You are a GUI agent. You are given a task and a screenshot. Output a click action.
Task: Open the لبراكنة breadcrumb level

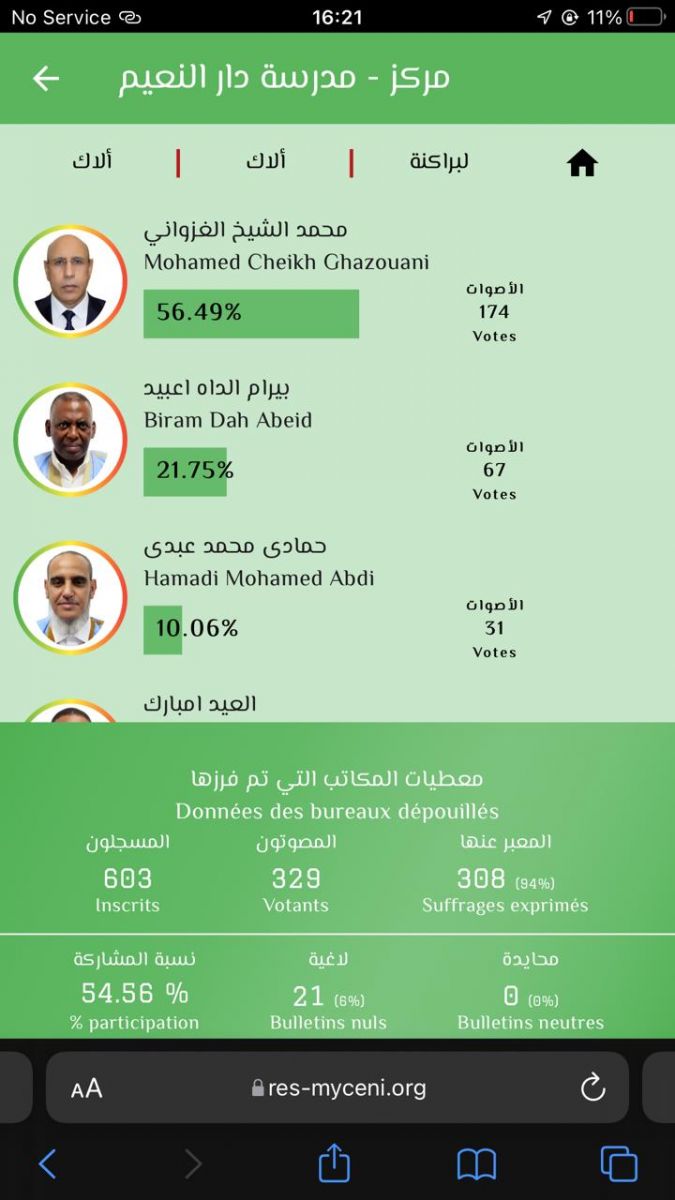click(x=439, y=161)
